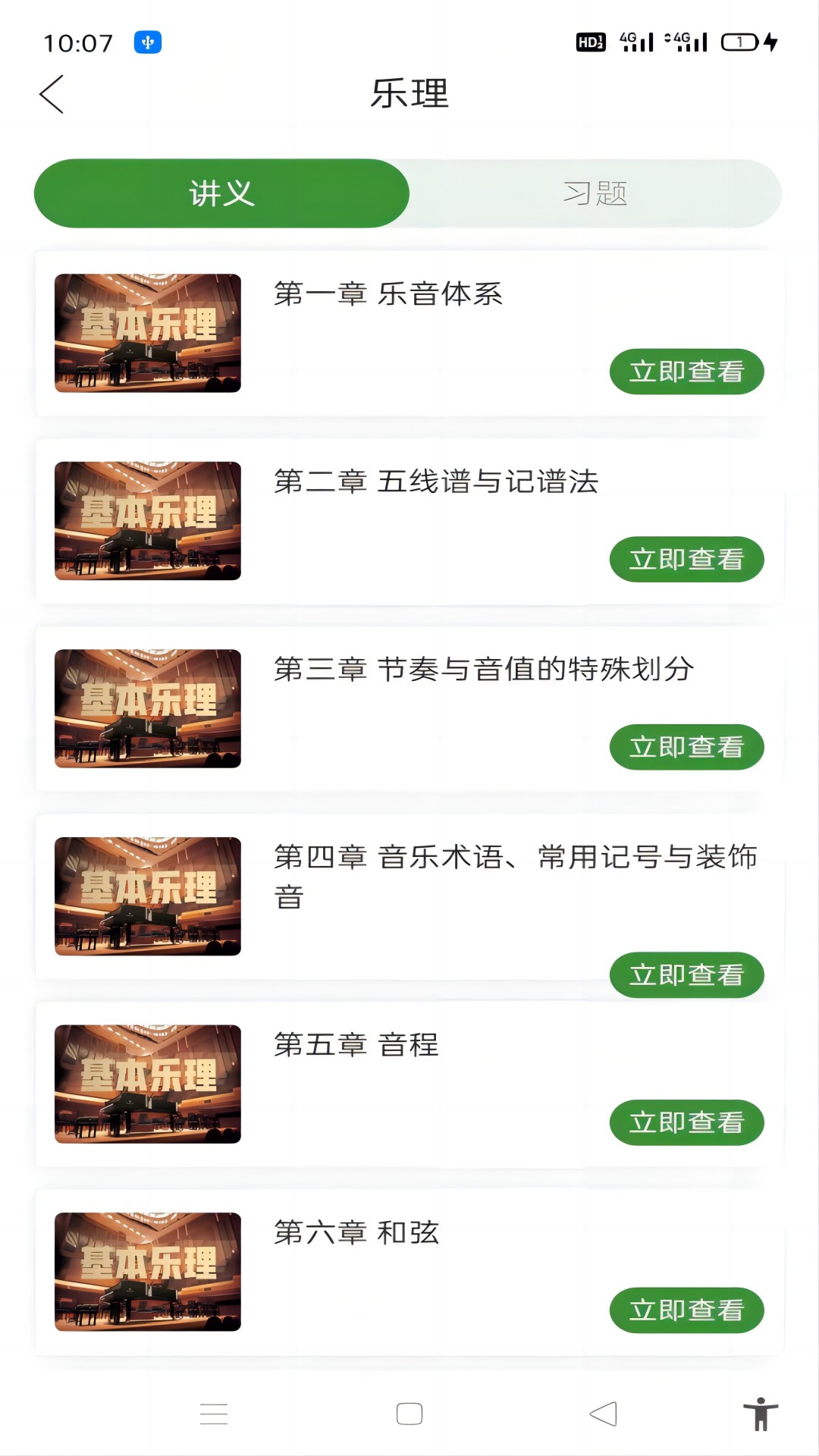The height and width of the screenshot is (1456, 819).
Task: Go to the system home screen
Action: (409, 1414)
